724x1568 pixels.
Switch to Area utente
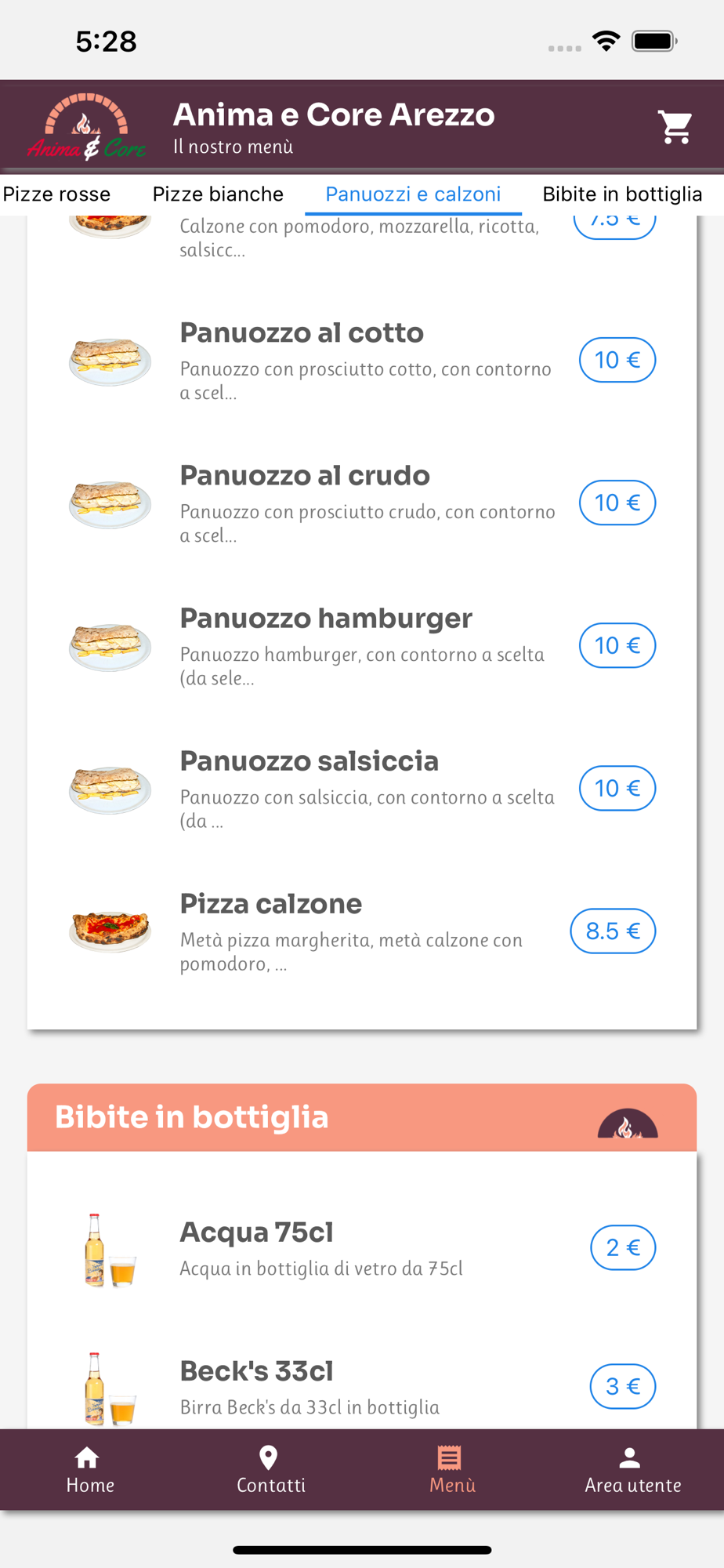coord(632,1469)
